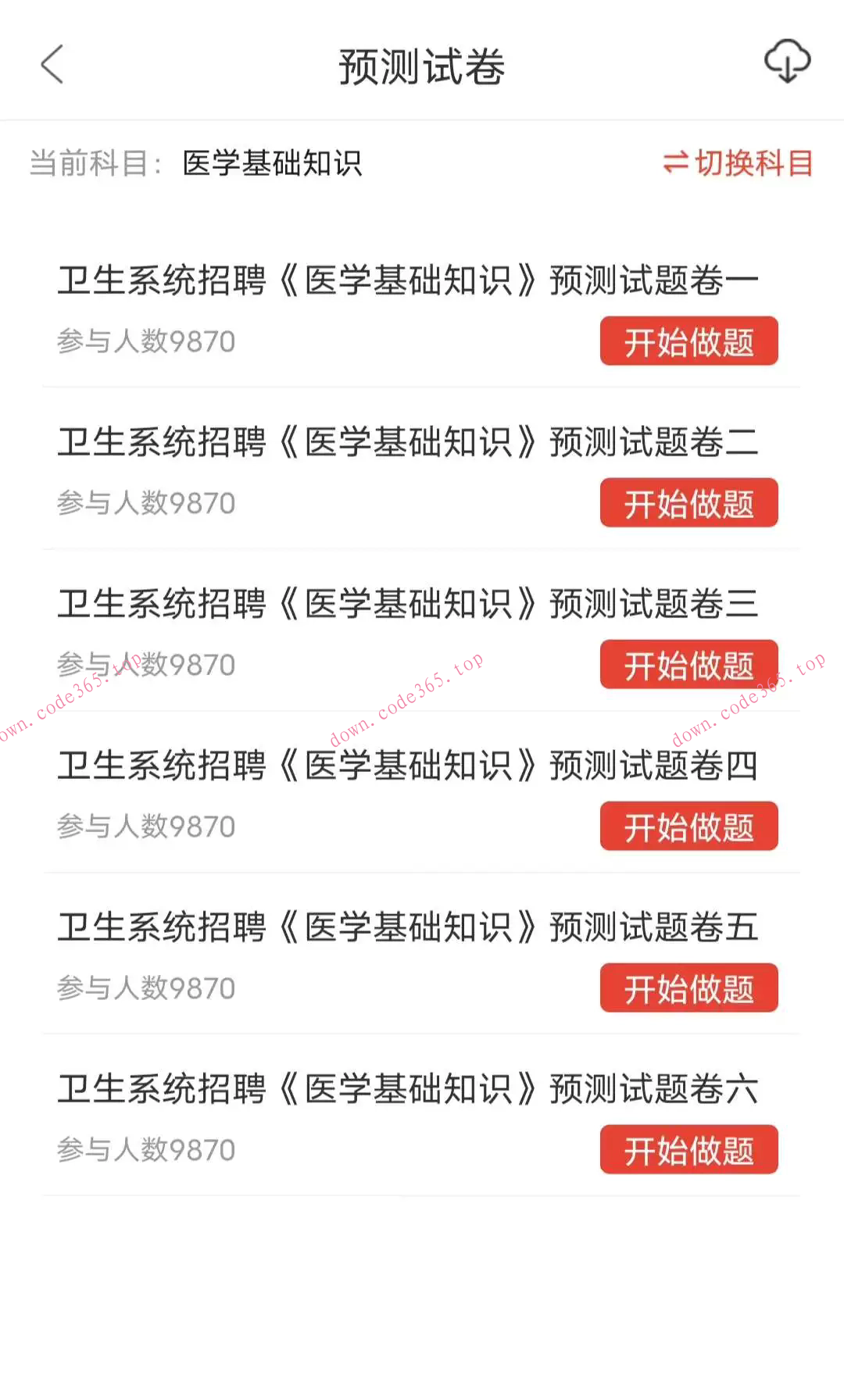Tap participant count 参与人数9870 under paper one
The width and height of the screenshot is (844, 1400).
point(146,341)
